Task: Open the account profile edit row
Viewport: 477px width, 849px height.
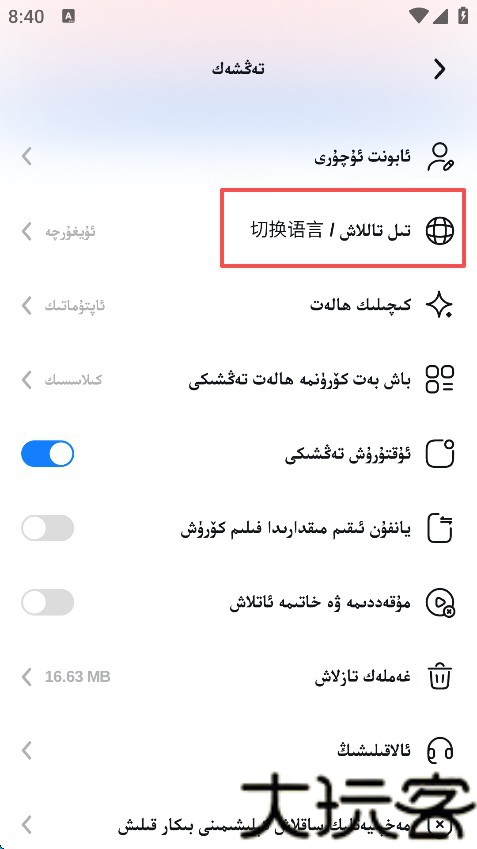Action: (x=238, y=157)
